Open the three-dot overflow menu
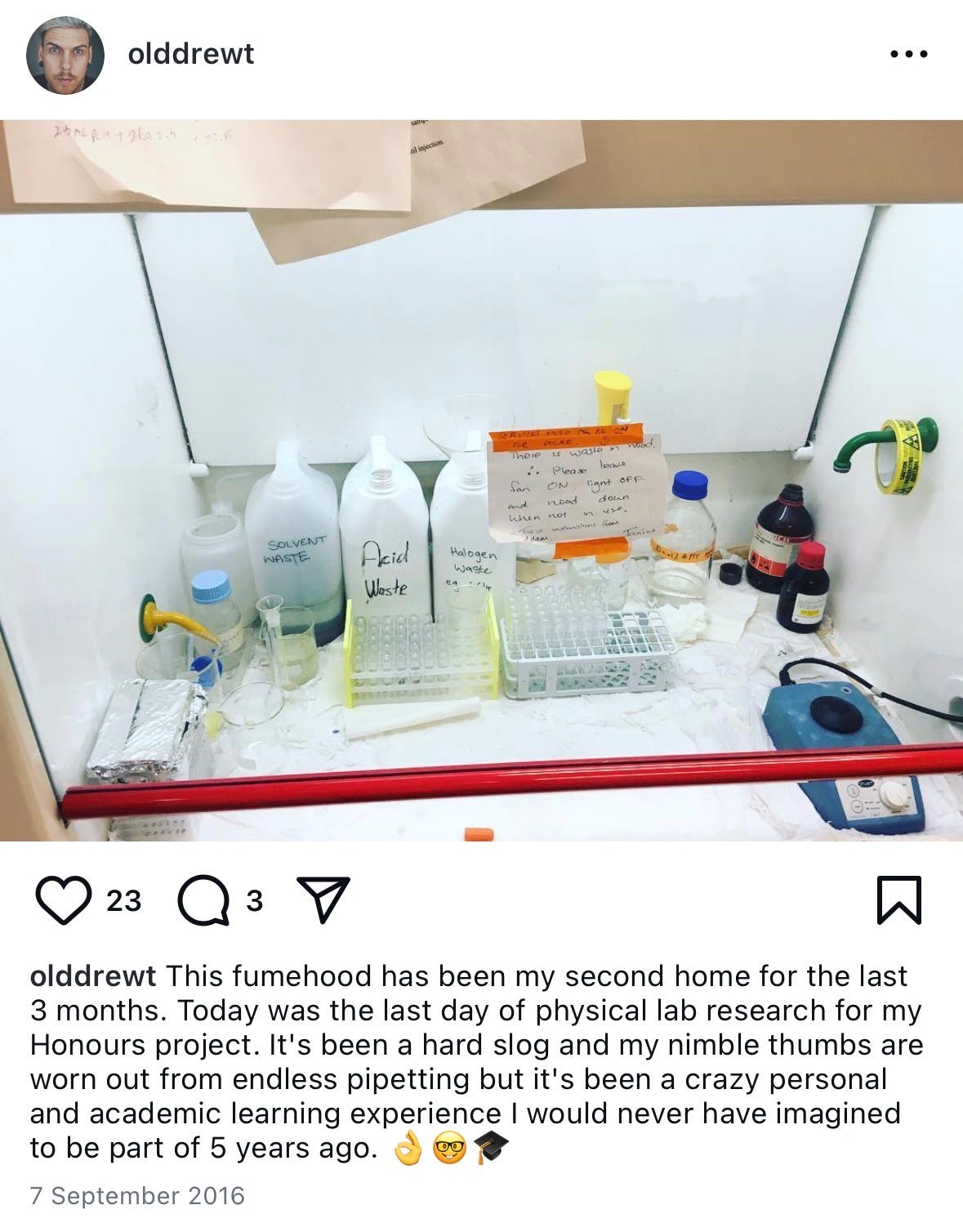The image size is (963, 1232). [908, 55]
